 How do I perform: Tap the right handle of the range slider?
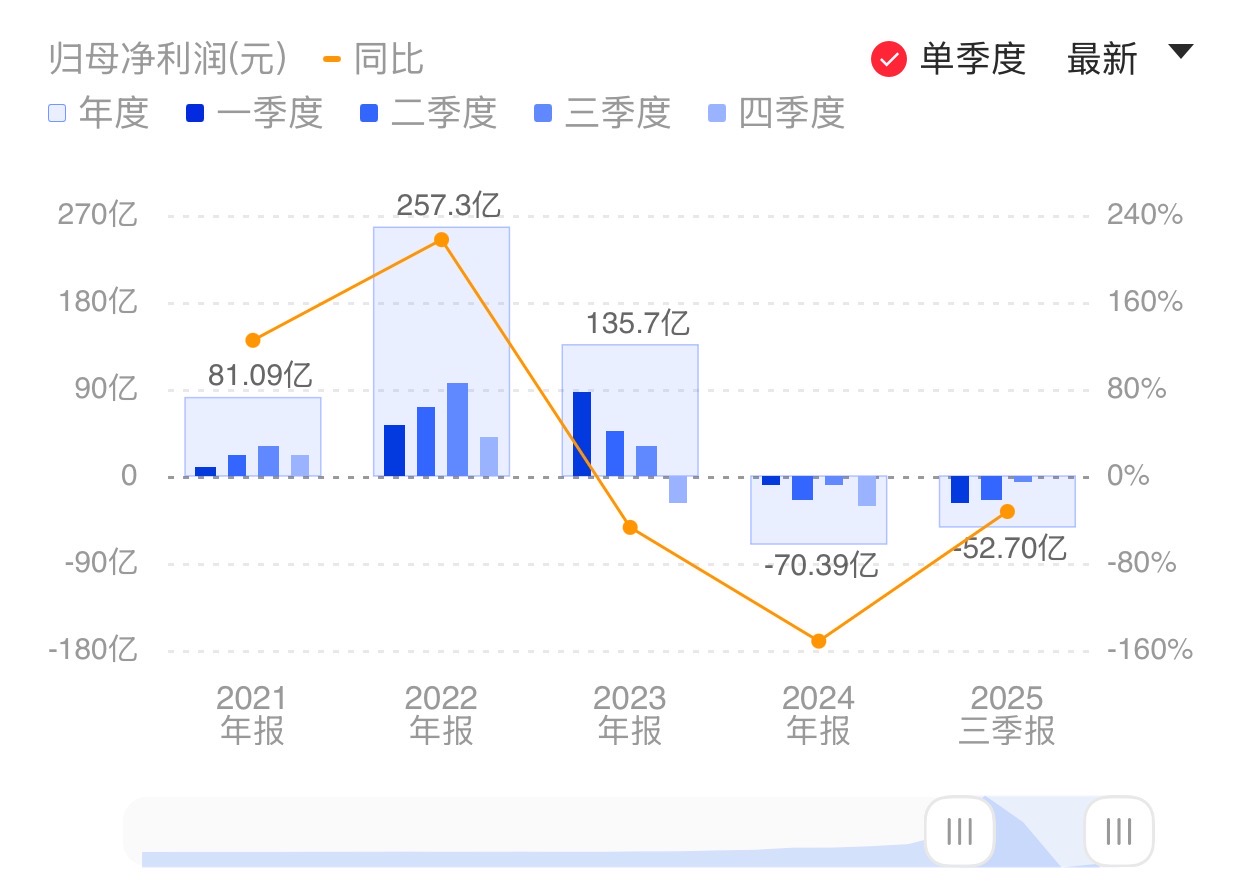[1119, 831]
